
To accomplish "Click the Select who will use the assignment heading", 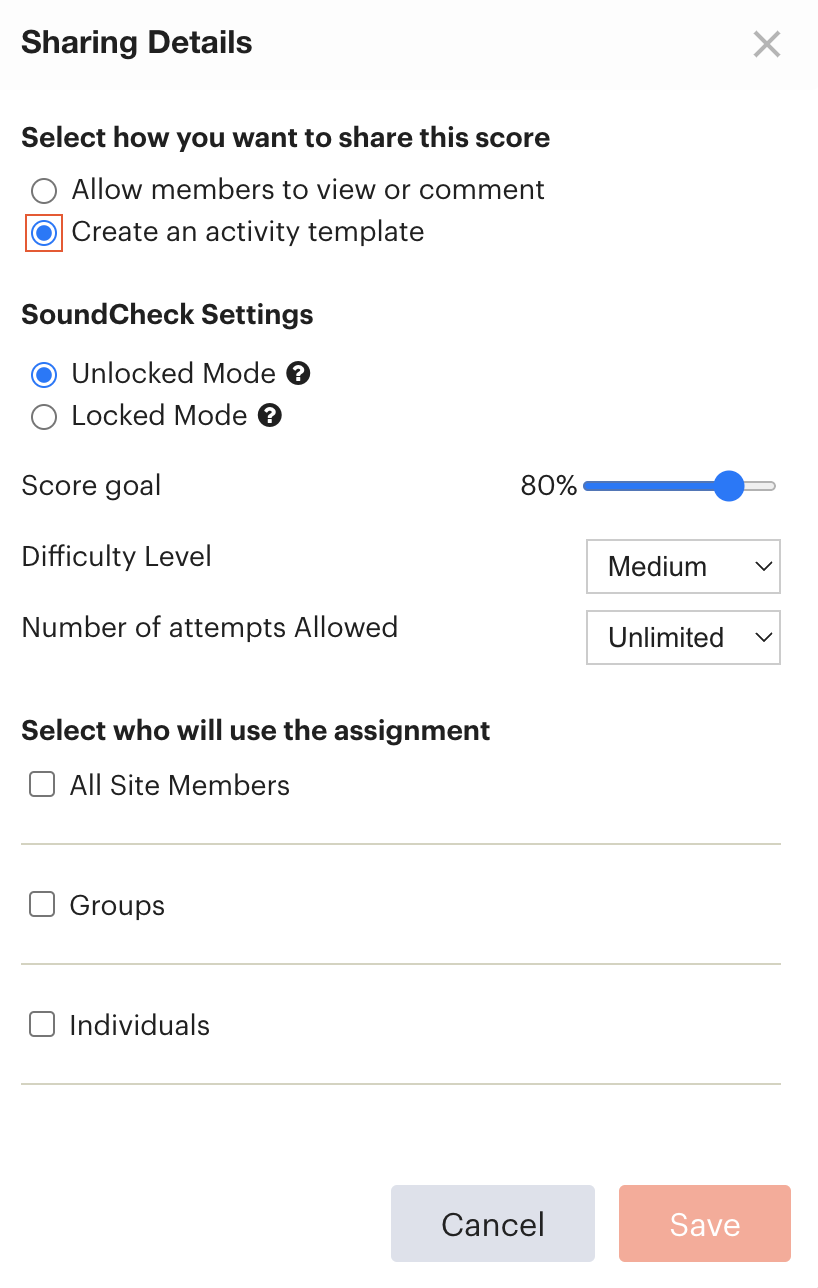I will click(255, 731).
